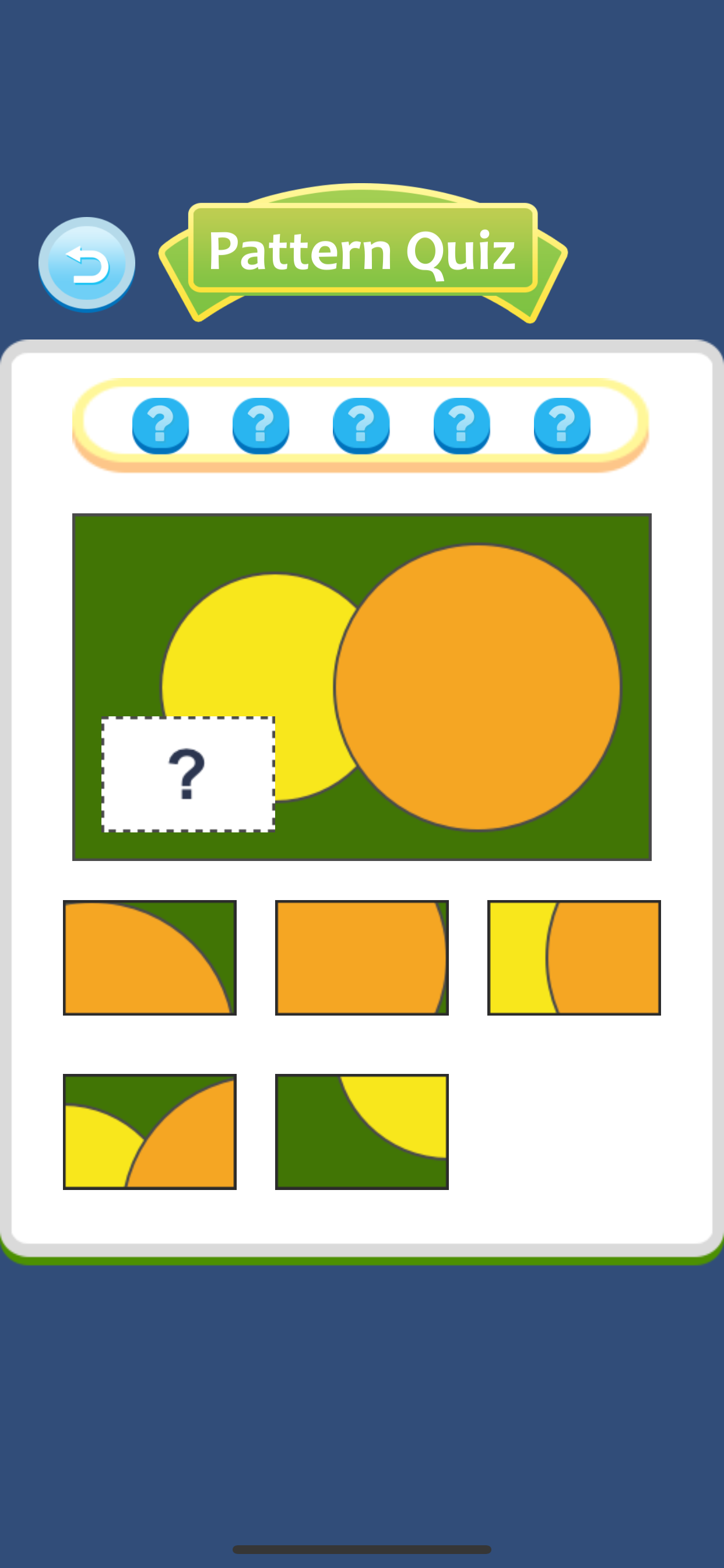Choose the tile with yellow and orange arcs on green
Image resolution: width=724 pixels, height=1568 pixels.
click(x=150, y=1131)
